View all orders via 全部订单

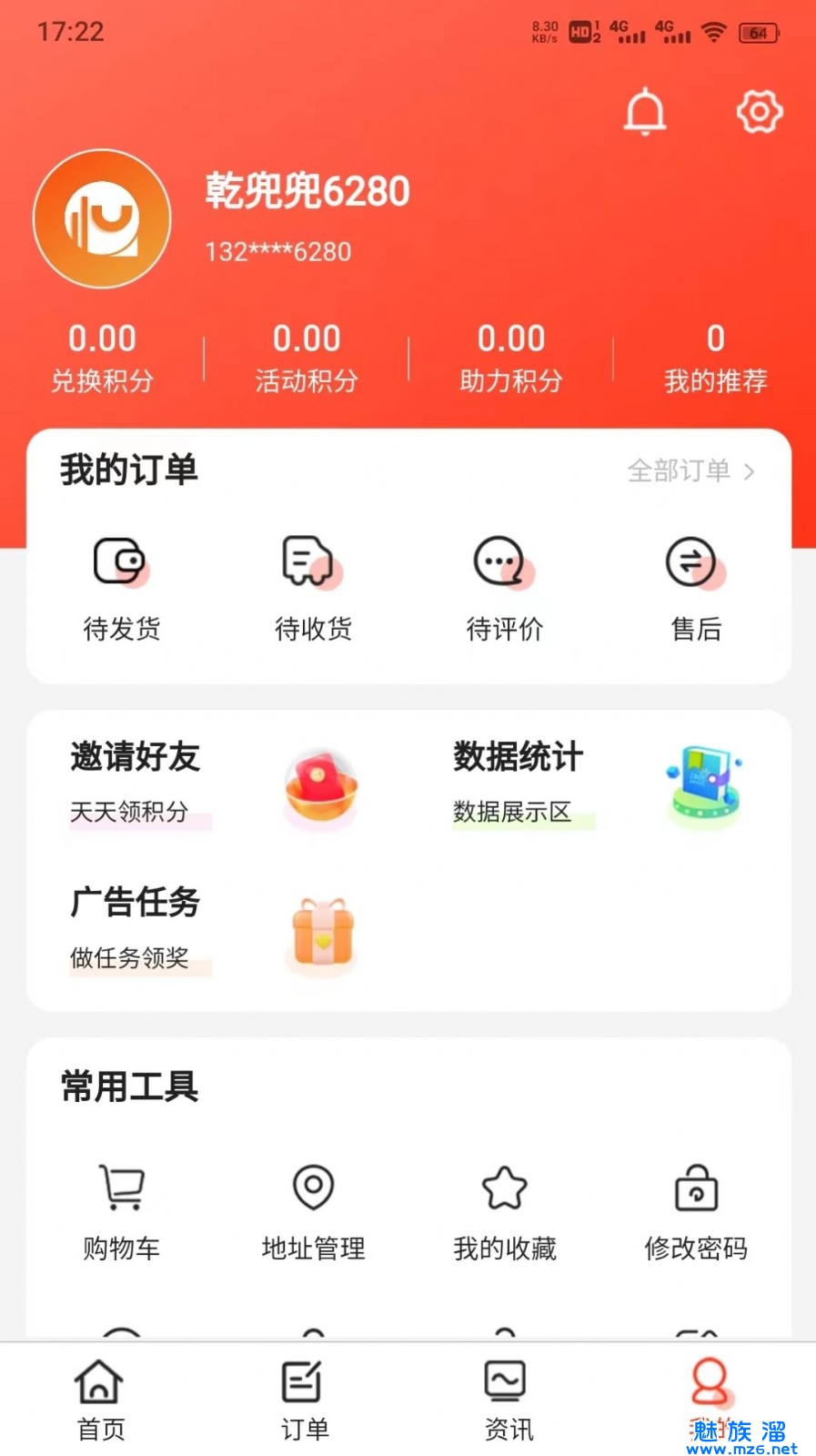(690, 470)
